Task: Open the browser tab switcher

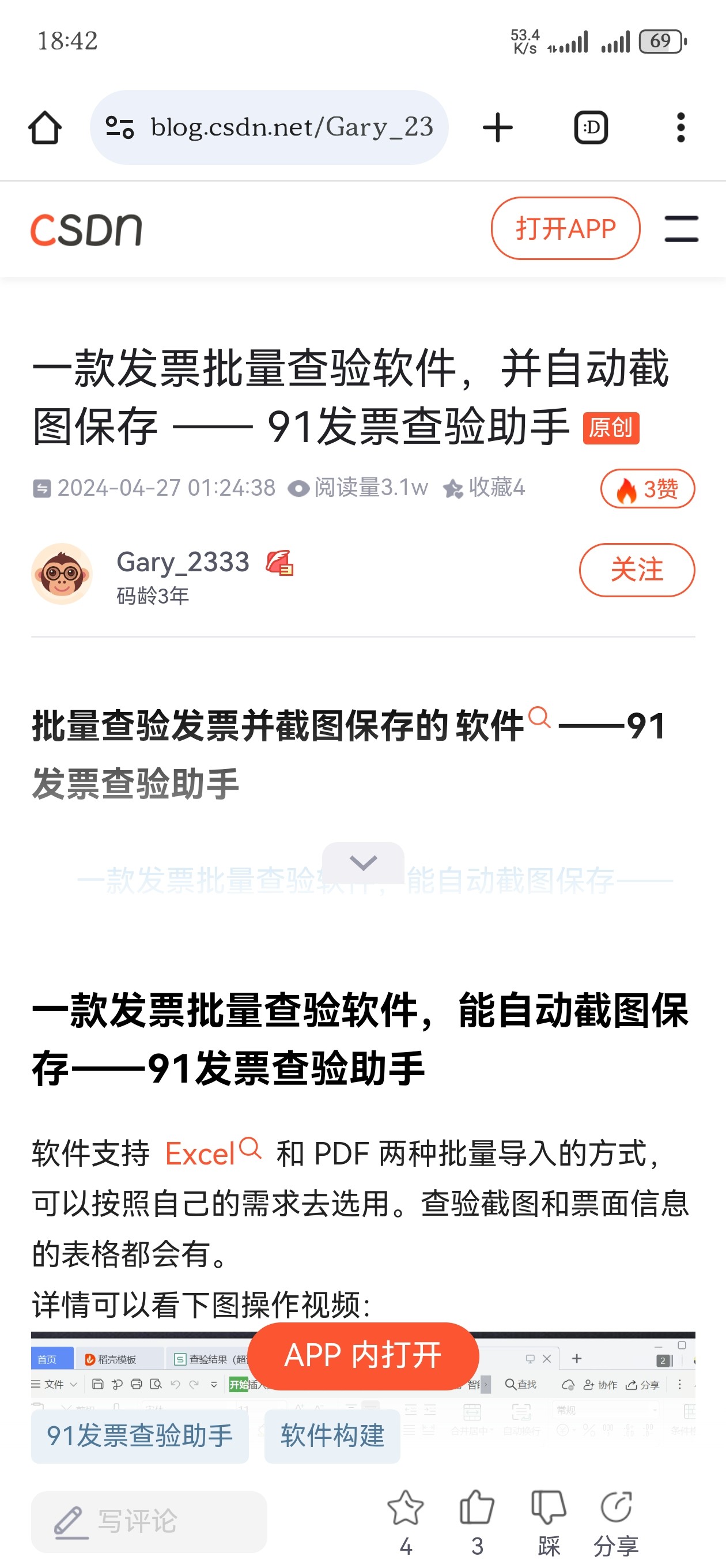Action: point(590,127)
